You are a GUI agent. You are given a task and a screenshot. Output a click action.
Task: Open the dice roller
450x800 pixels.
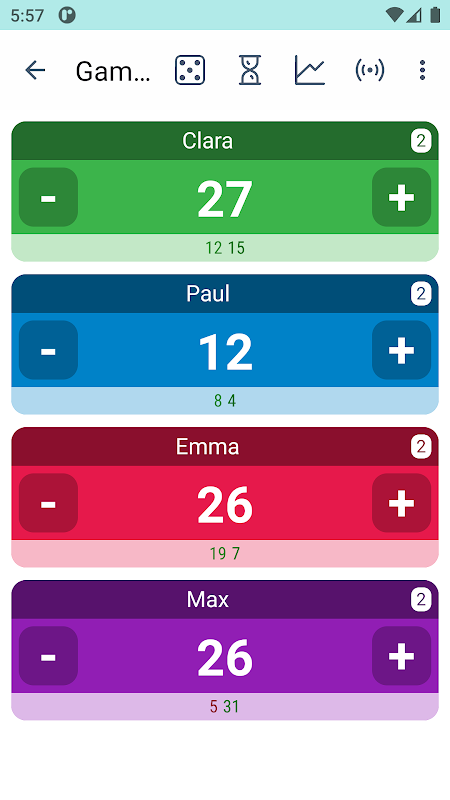point(190,70)
